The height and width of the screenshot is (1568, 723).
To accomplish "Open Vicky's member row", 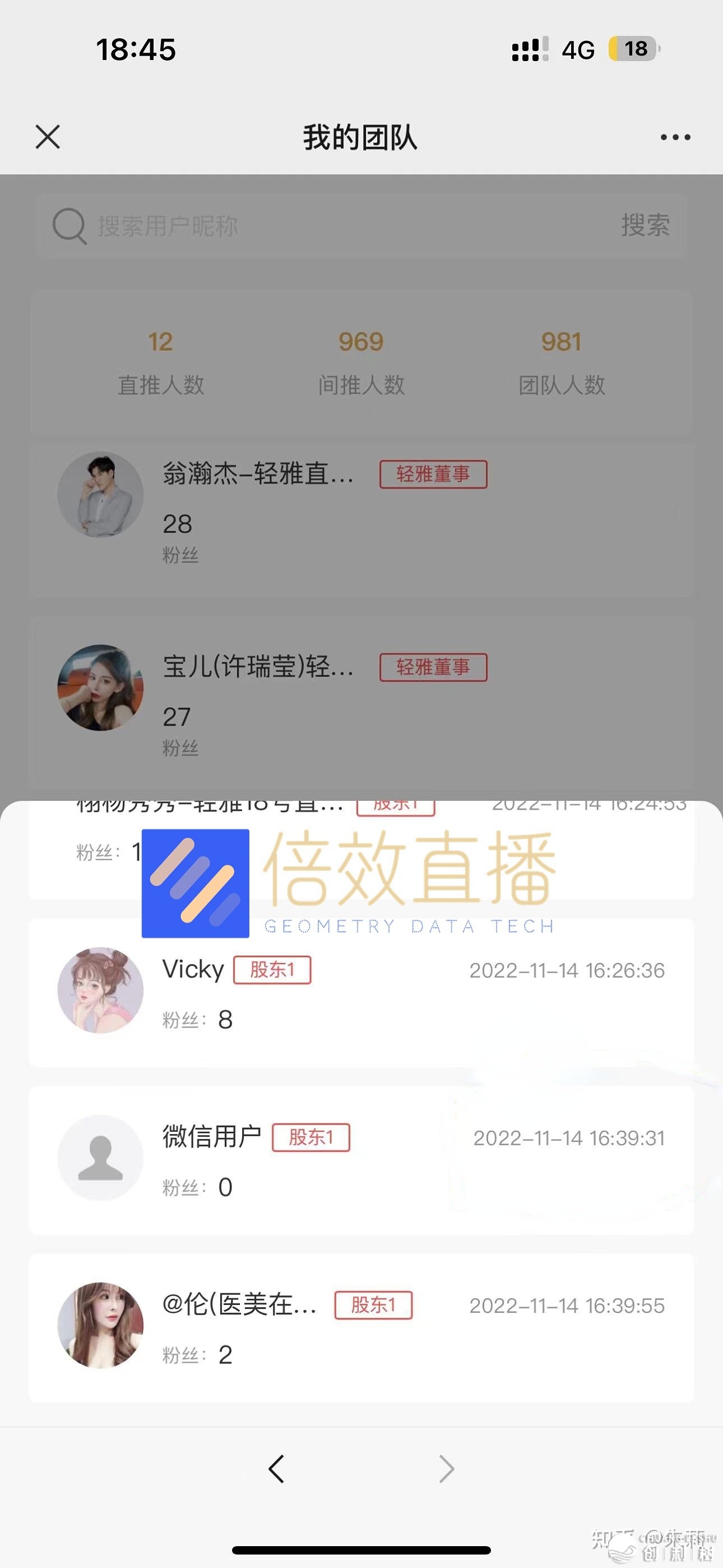I will tap(360, 992).
